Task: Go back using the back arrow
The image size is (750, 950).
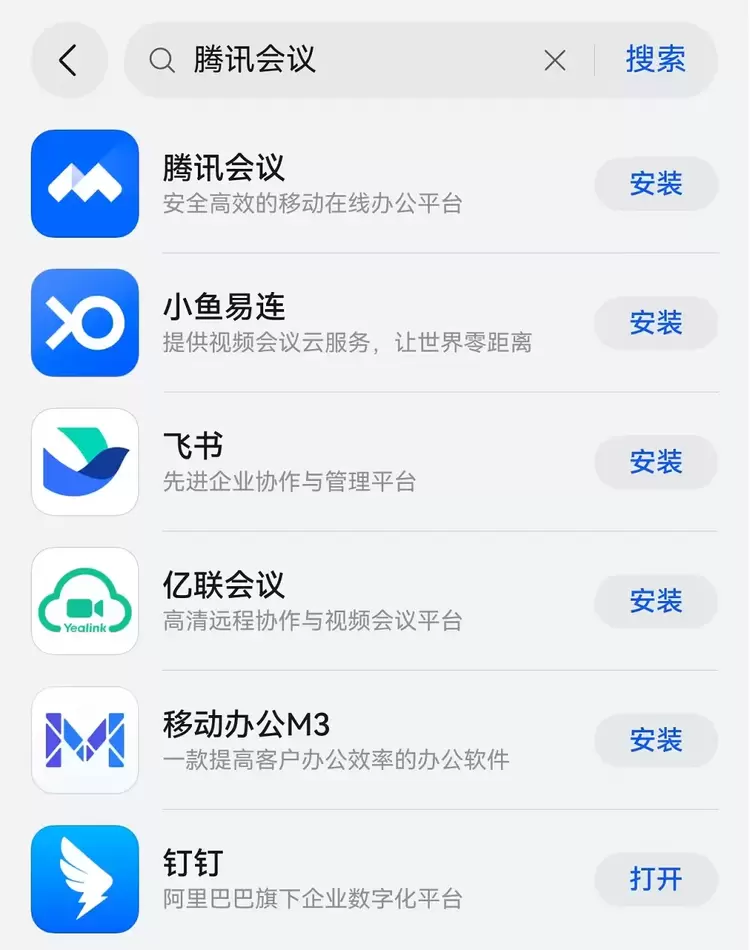Action: (x=68, y=61)
